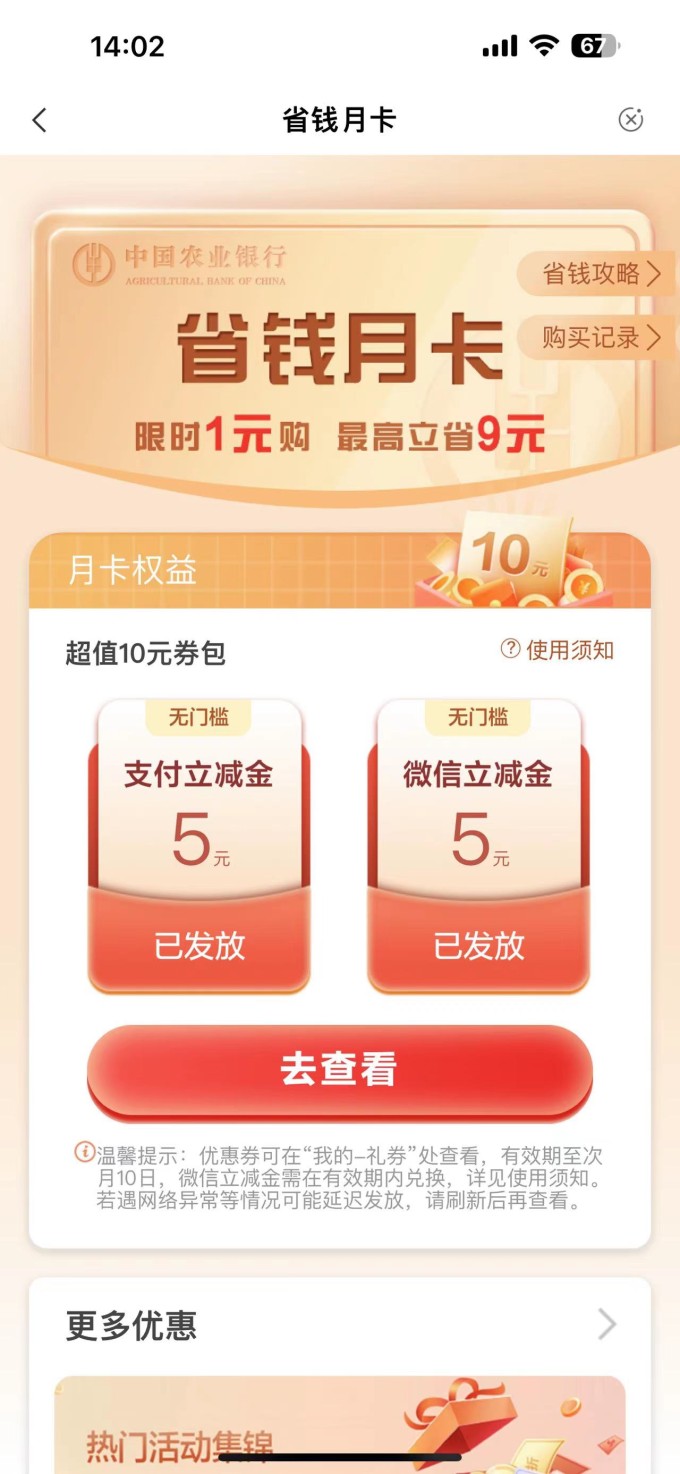Open 使用须知 usage notes

pos(558,650)
